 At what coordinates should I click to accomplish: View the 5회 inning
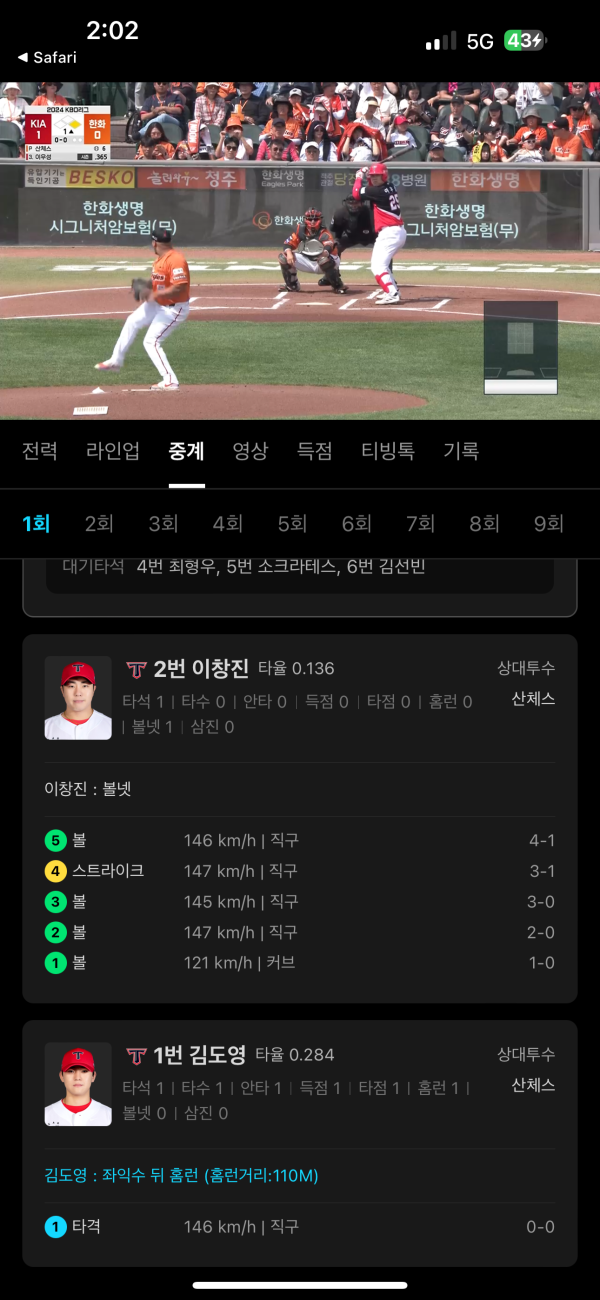292,523
